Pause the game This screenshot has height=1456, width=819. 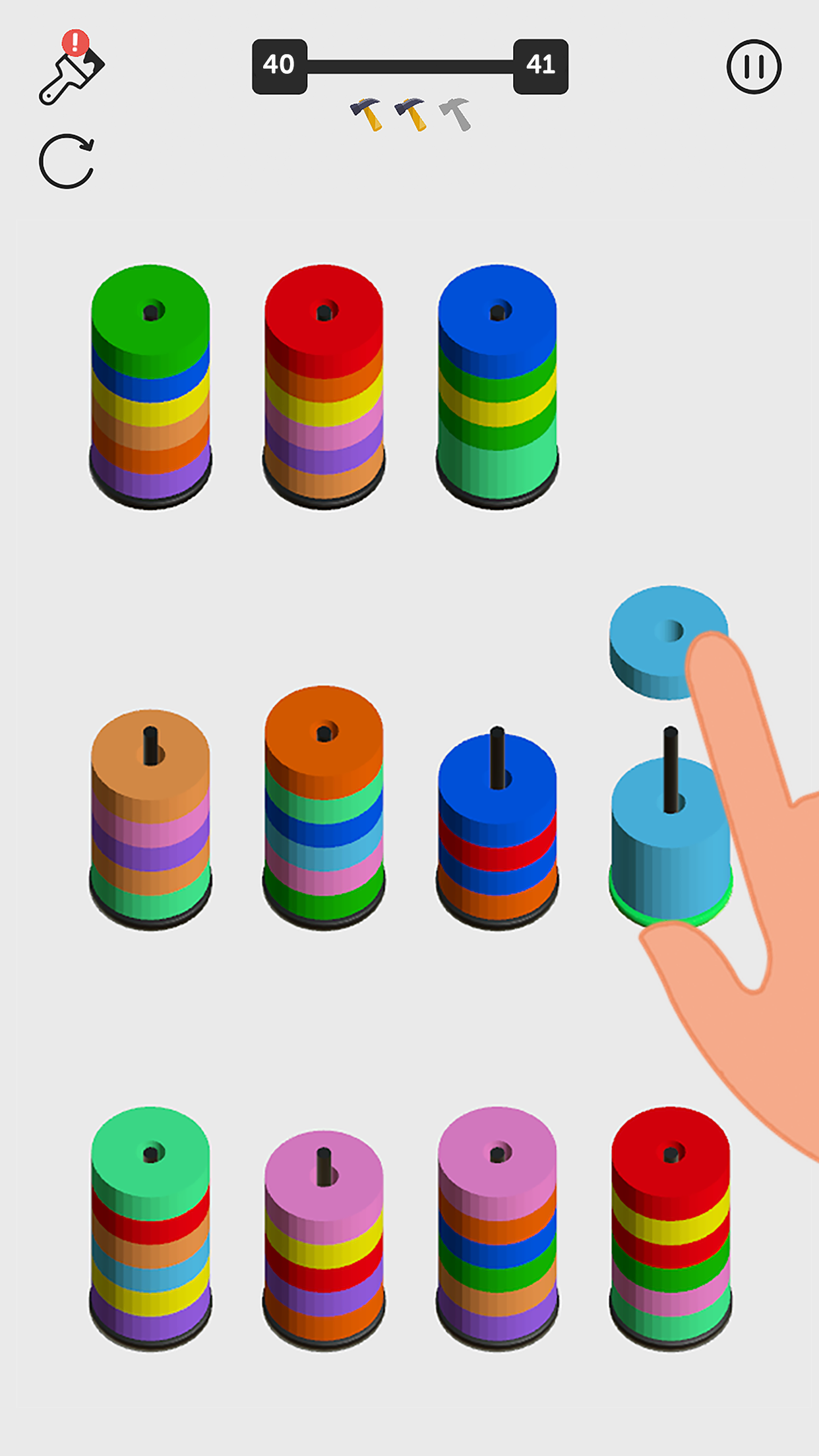[x=754, y=67]
